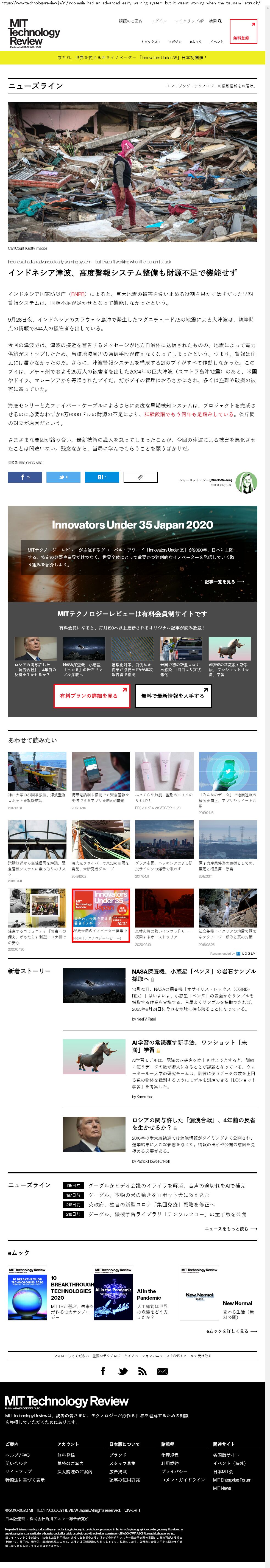This screenshot has height=1568, width=270.
Task: Copy the article link with the chain button
Action: [140, 477]
